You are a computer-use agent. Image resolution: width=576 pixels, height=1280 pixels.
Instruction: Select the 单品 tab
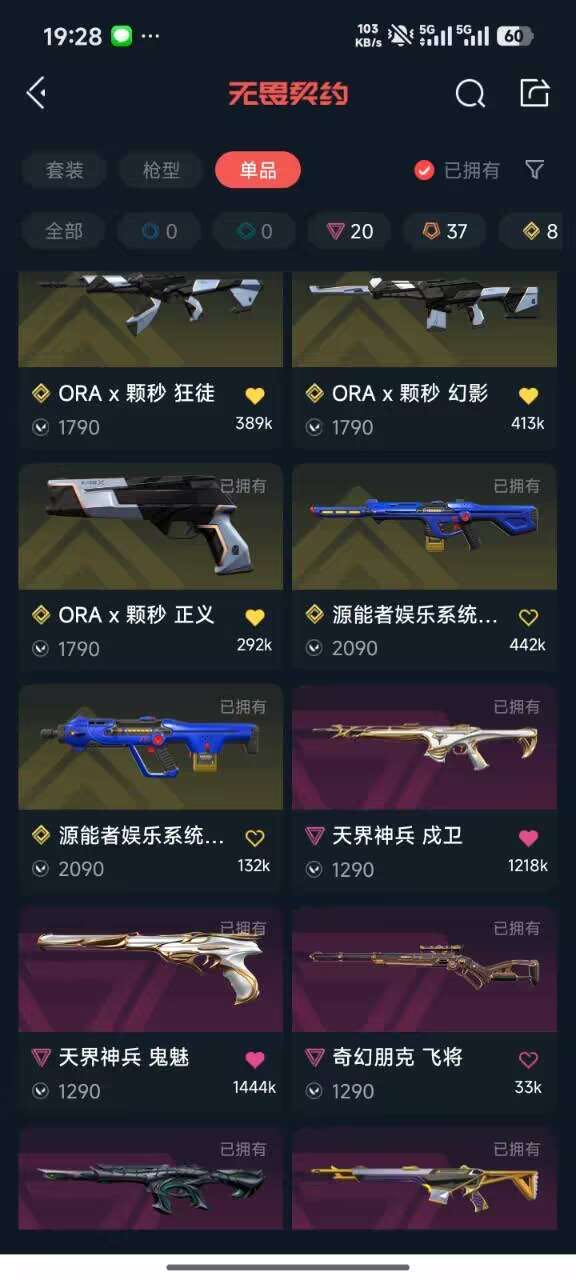258,170
